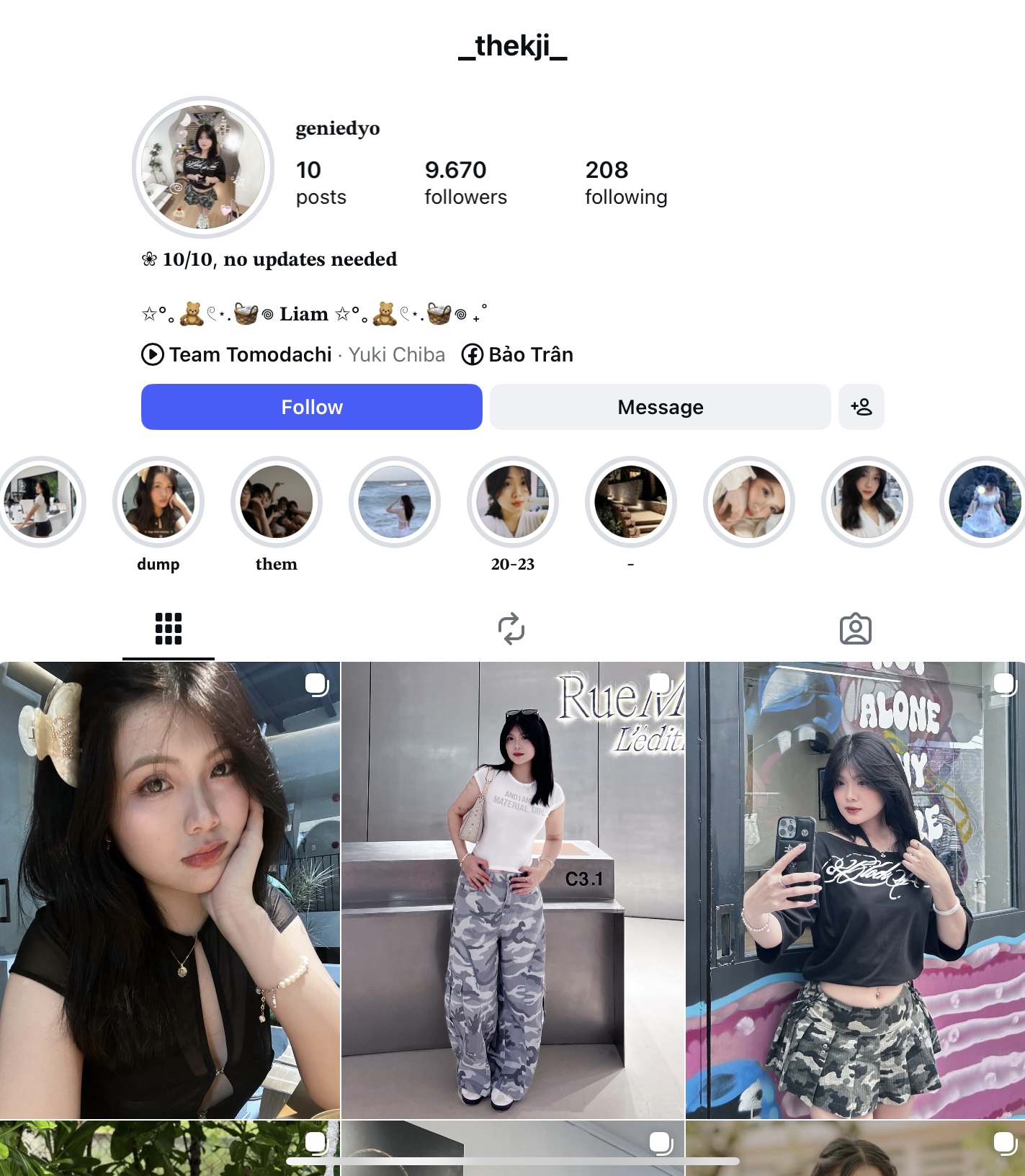
Task: Open Bảo Trân Facebook link
Action: (530, 354)
